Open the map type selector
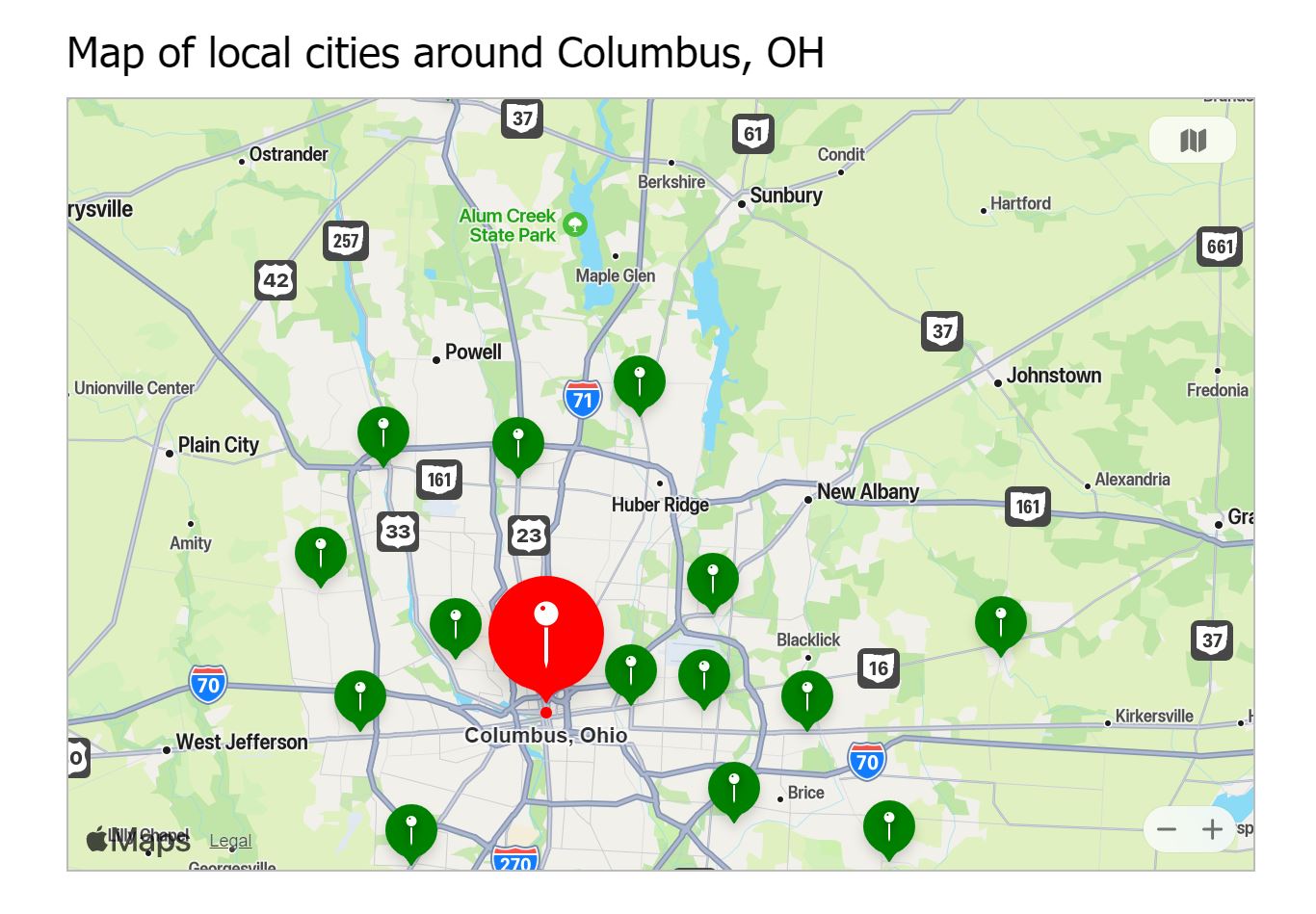 pos(1193,141)
